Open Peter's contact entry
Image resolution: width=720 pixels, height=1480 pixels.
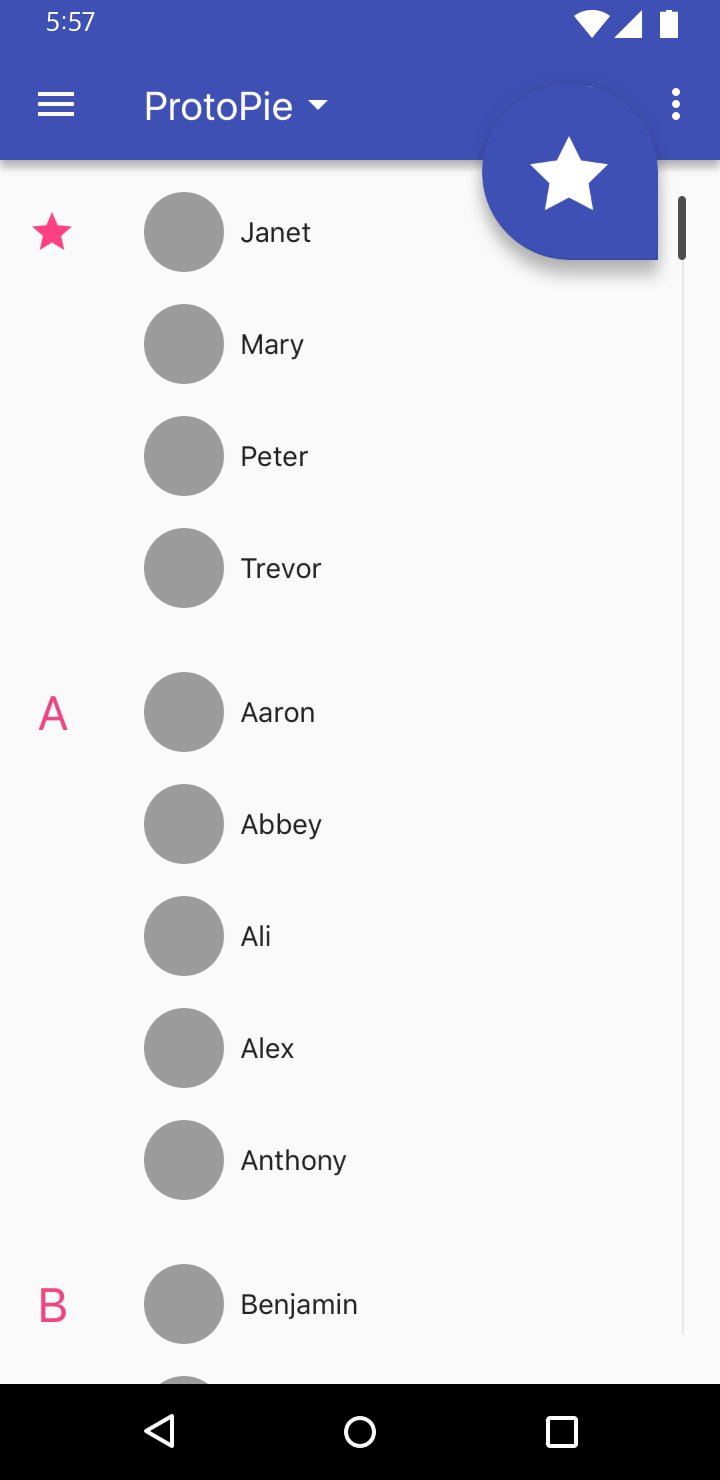pyautogui.click(x=274, y=457)
